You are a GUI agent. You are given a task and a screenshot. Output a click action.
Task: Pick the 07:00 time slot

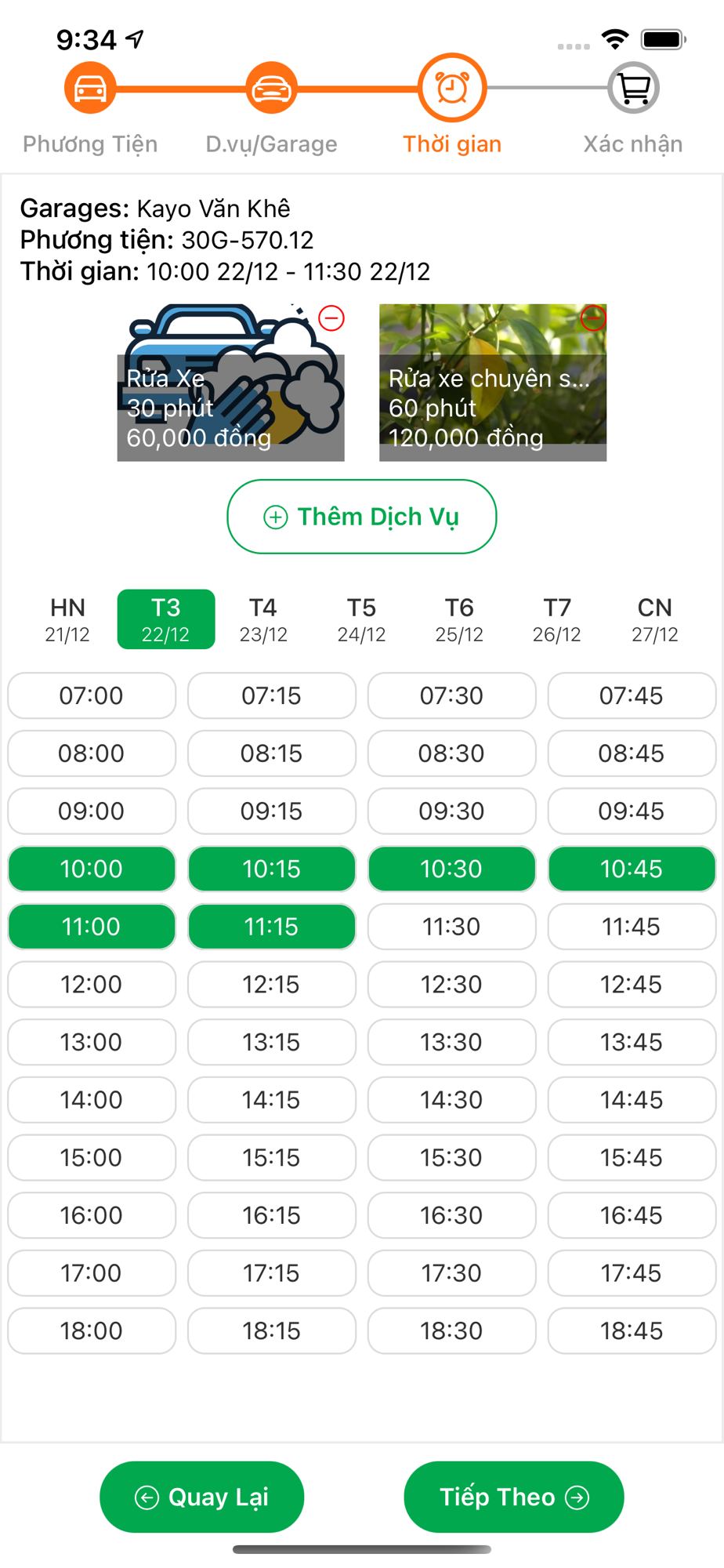(92, 695)
